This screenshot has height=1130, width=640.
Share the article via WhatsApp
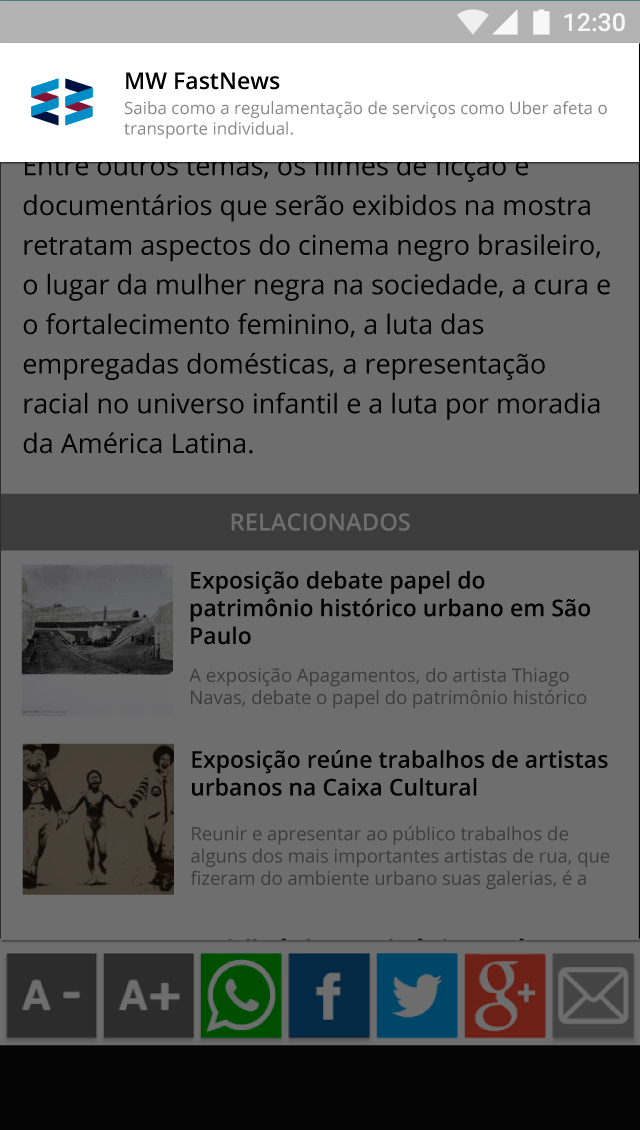pyautogui.click(x=240, y=995)
